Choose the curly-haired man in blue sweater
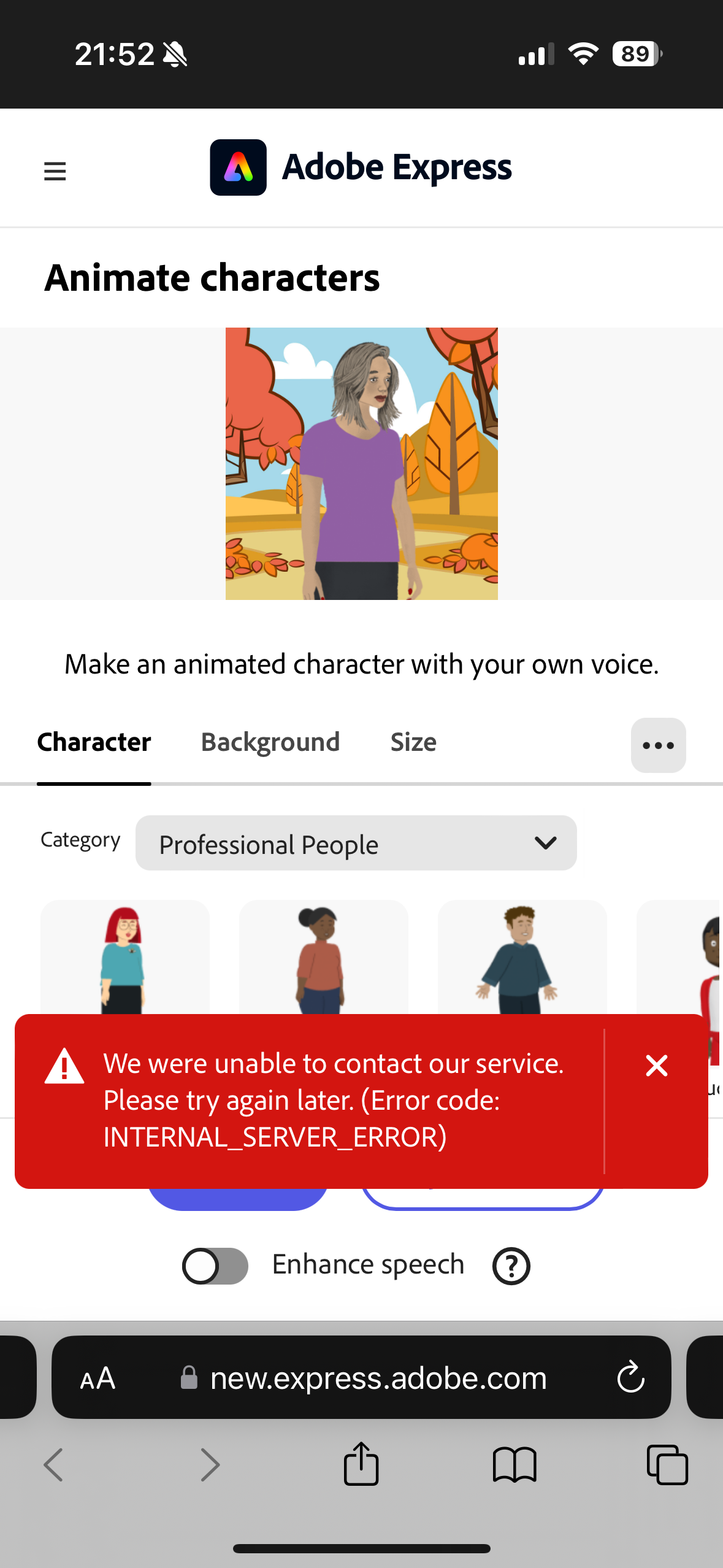 (522, 957)
